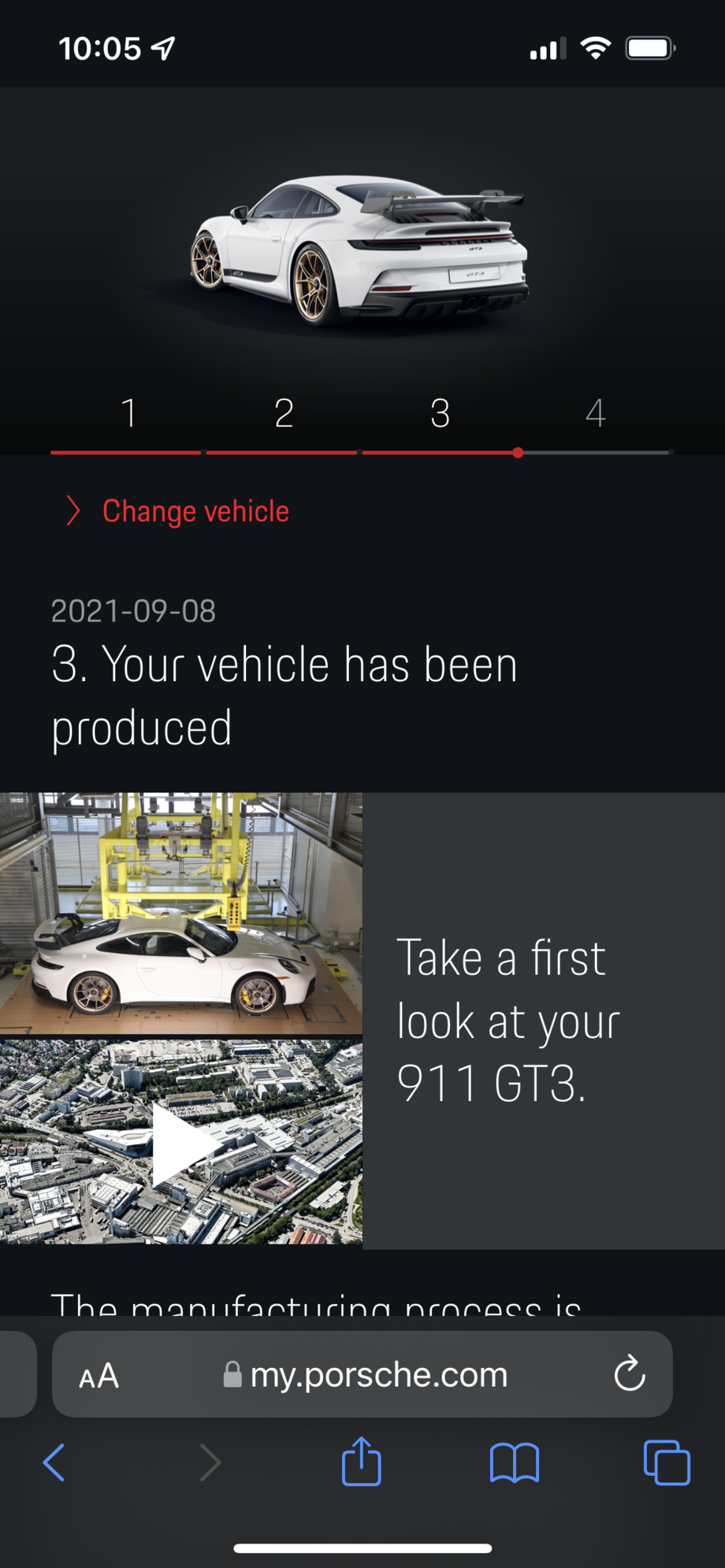Screen dimensions: 725x1568
Task: Select step 2 in the progress tracker
Action: tap(284, 413)
